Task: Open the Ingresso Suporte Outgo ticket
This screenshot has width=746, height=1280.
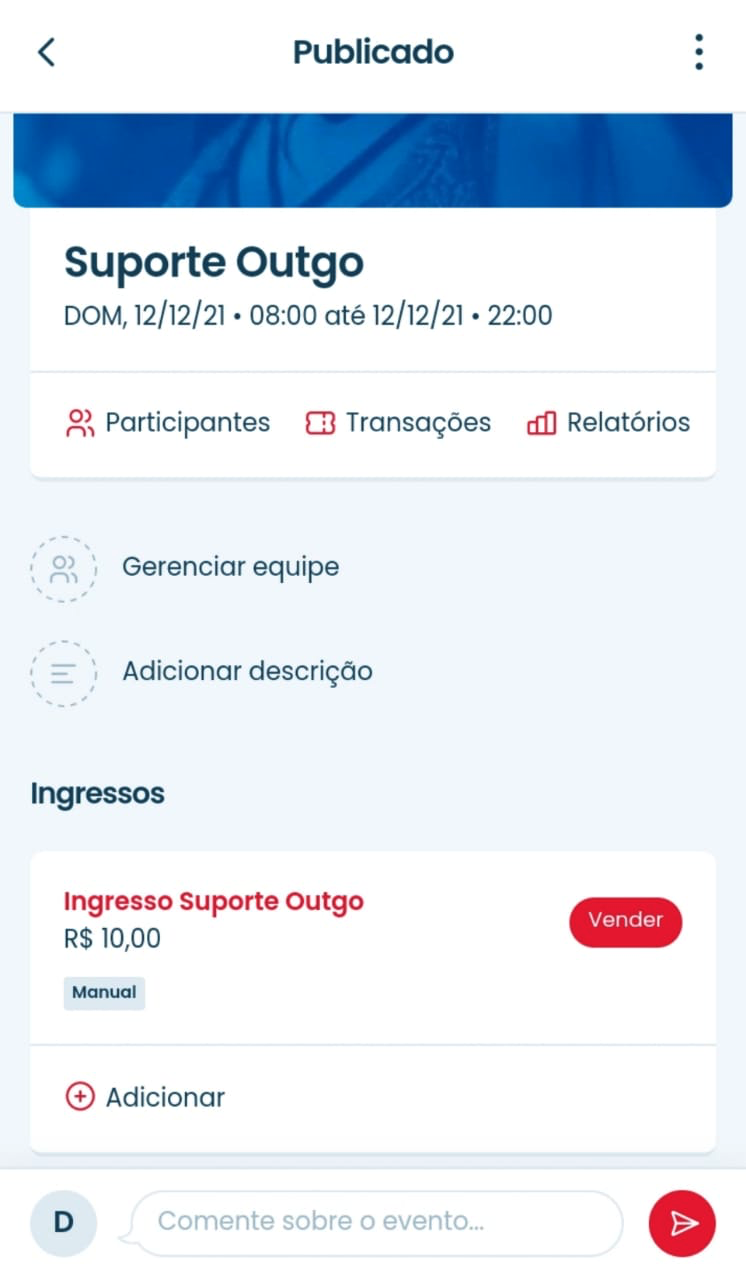Action: tap(213, 902)
